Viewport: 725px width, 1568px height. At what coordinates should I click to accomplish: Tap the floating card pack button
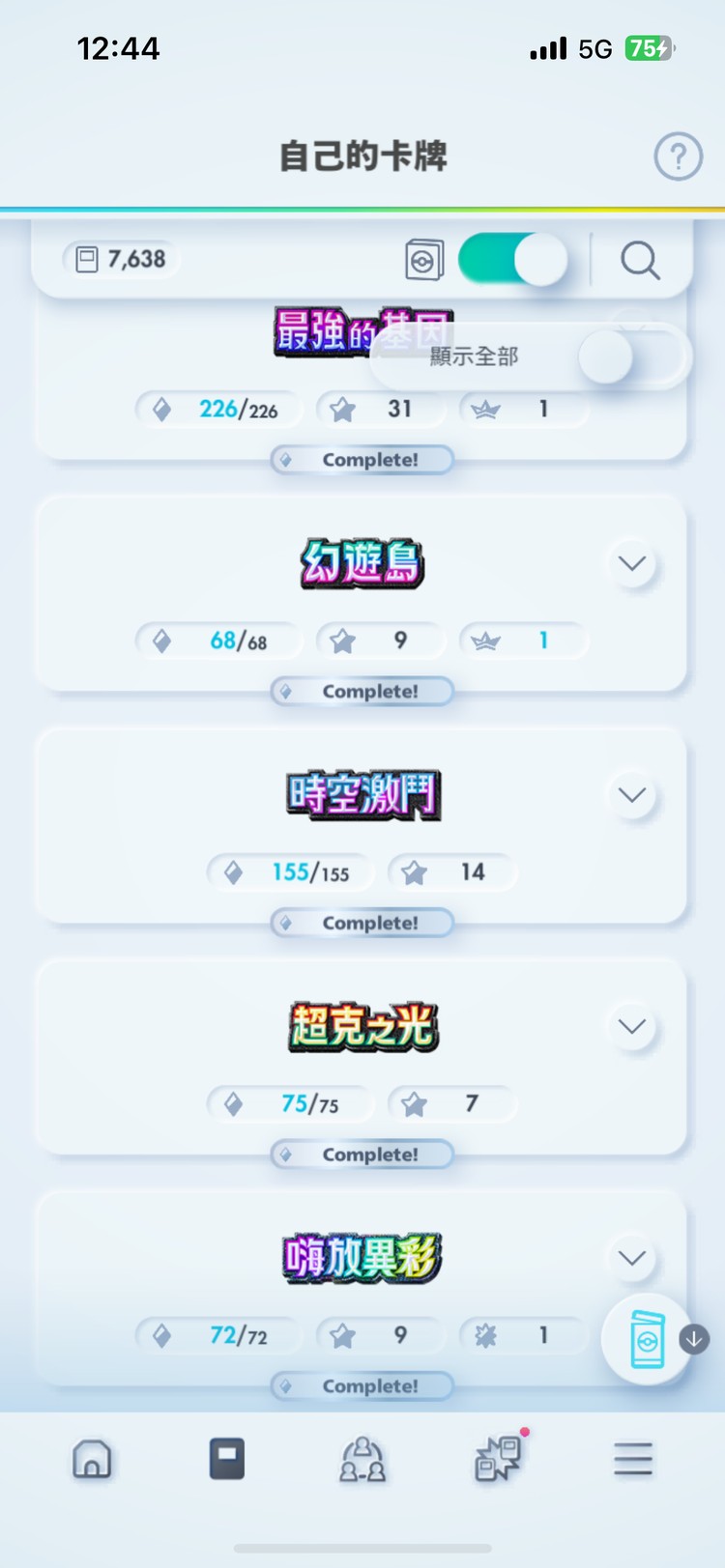(x=648, y=1339)
